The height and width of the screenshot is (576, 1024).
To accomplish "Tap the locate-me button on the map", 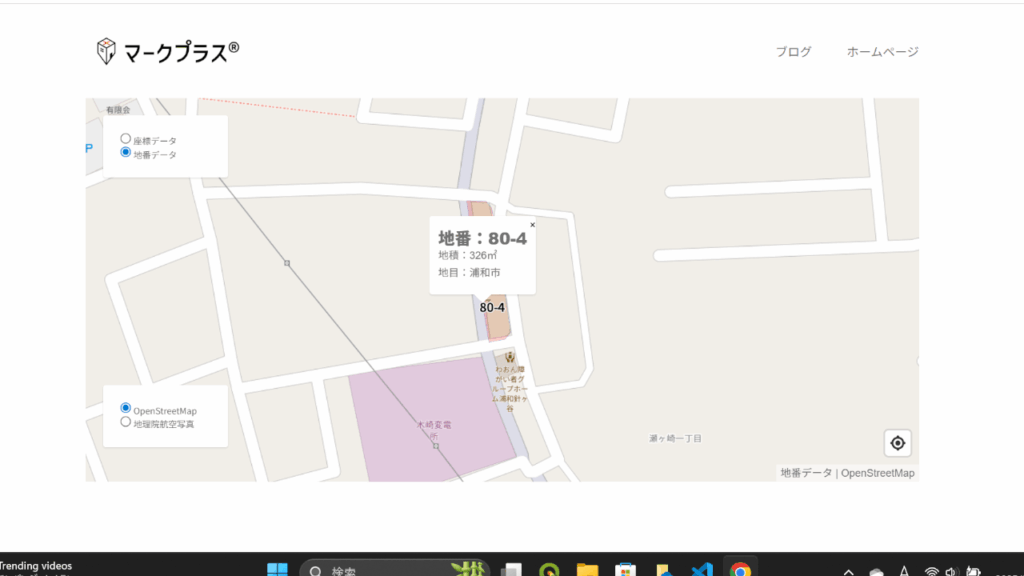I will pos(897,443).
